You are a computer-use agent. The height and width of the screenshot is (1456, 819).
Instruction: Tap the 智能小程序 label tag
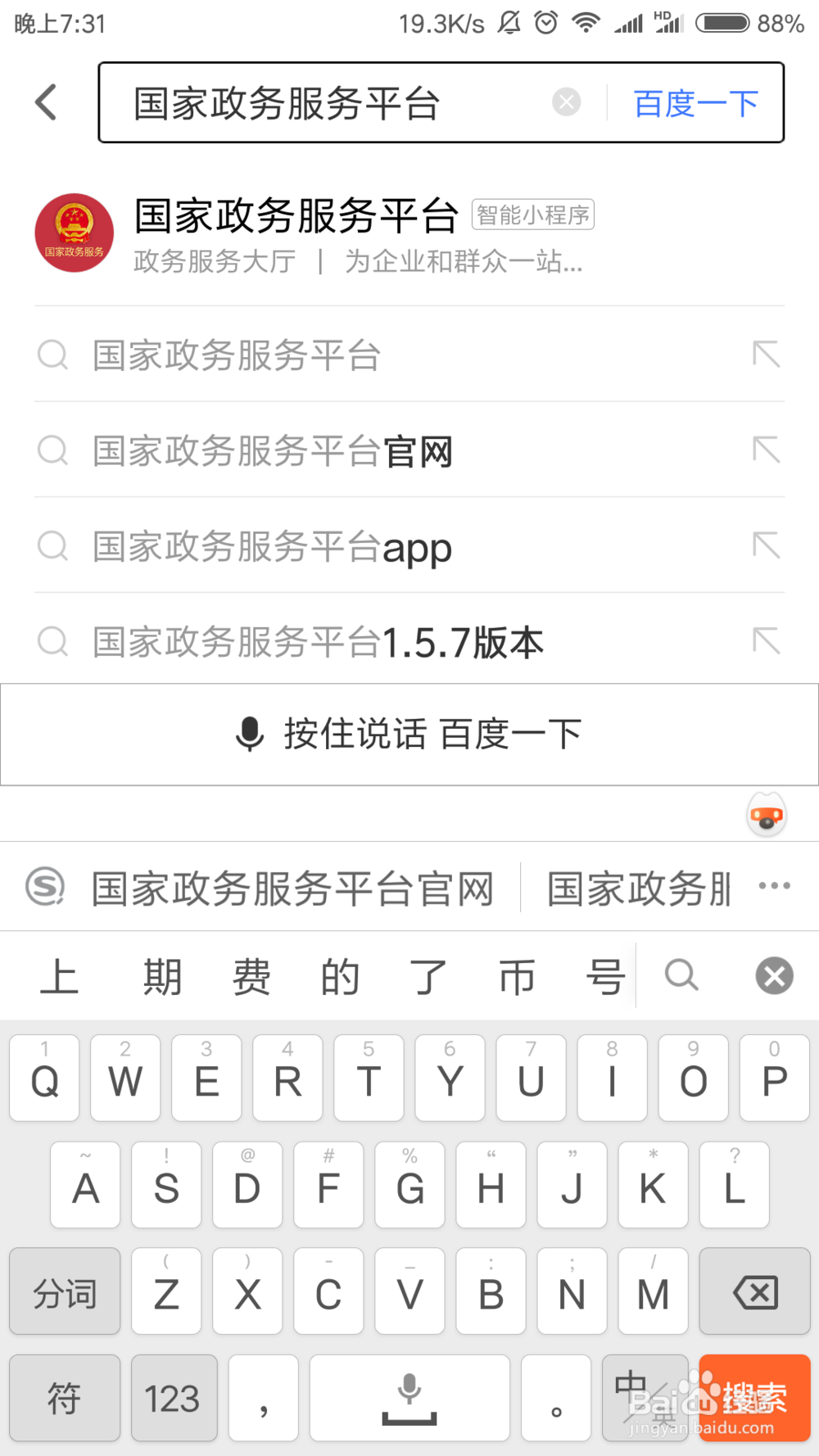(x=532, y=214)
